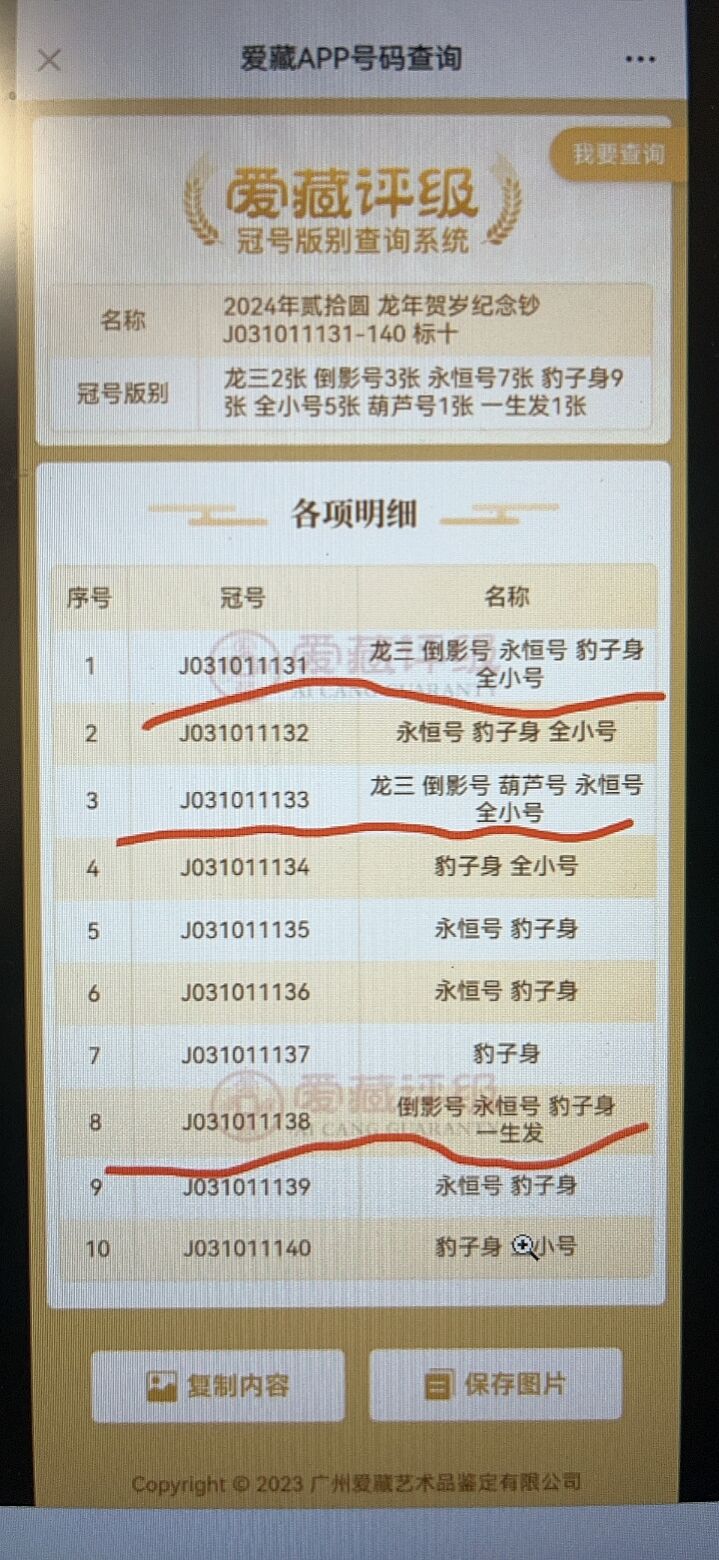Open the three-dot overflow menu
Screen dimensions: 719x1560
[x=640, y=60]
